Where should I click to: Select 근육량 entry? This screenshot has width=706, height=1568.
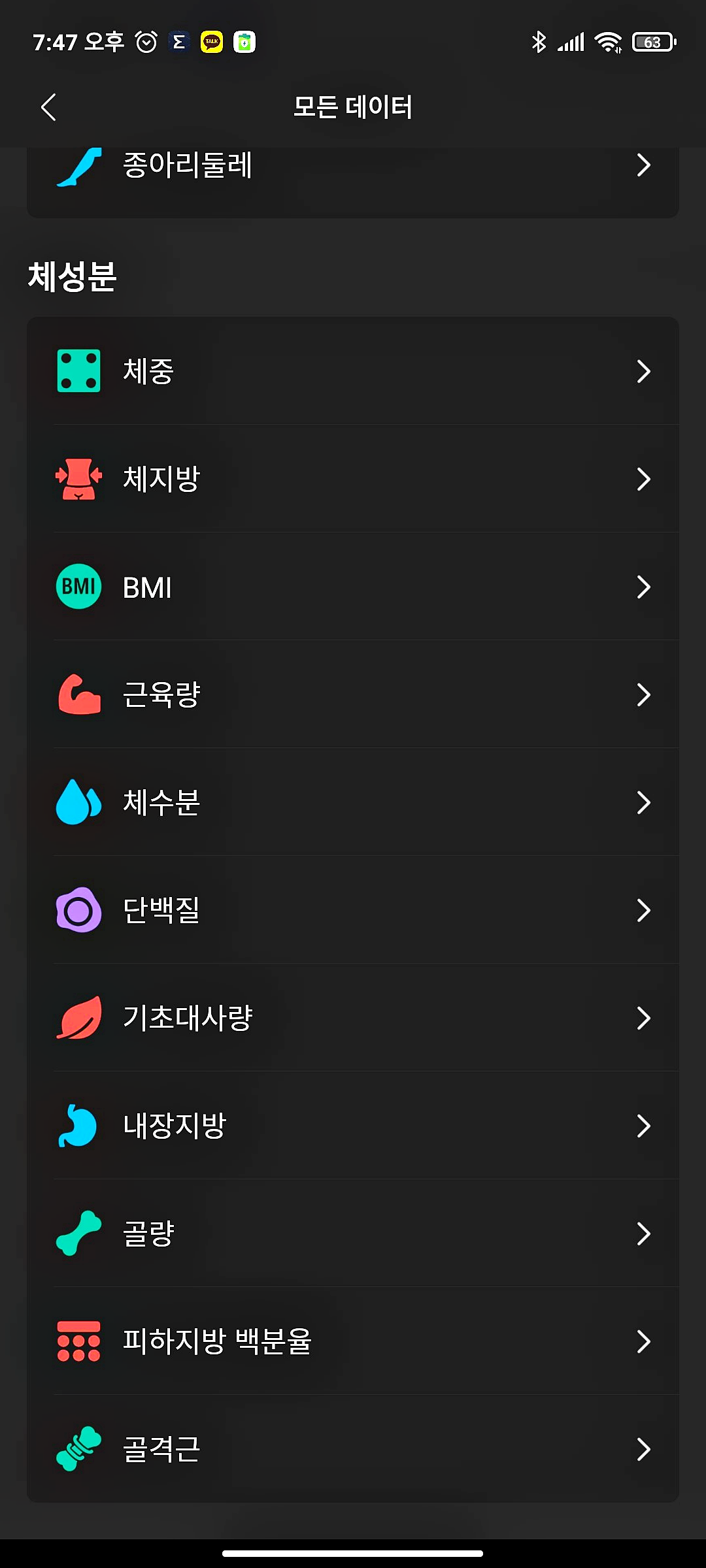[x=353, y=694]
